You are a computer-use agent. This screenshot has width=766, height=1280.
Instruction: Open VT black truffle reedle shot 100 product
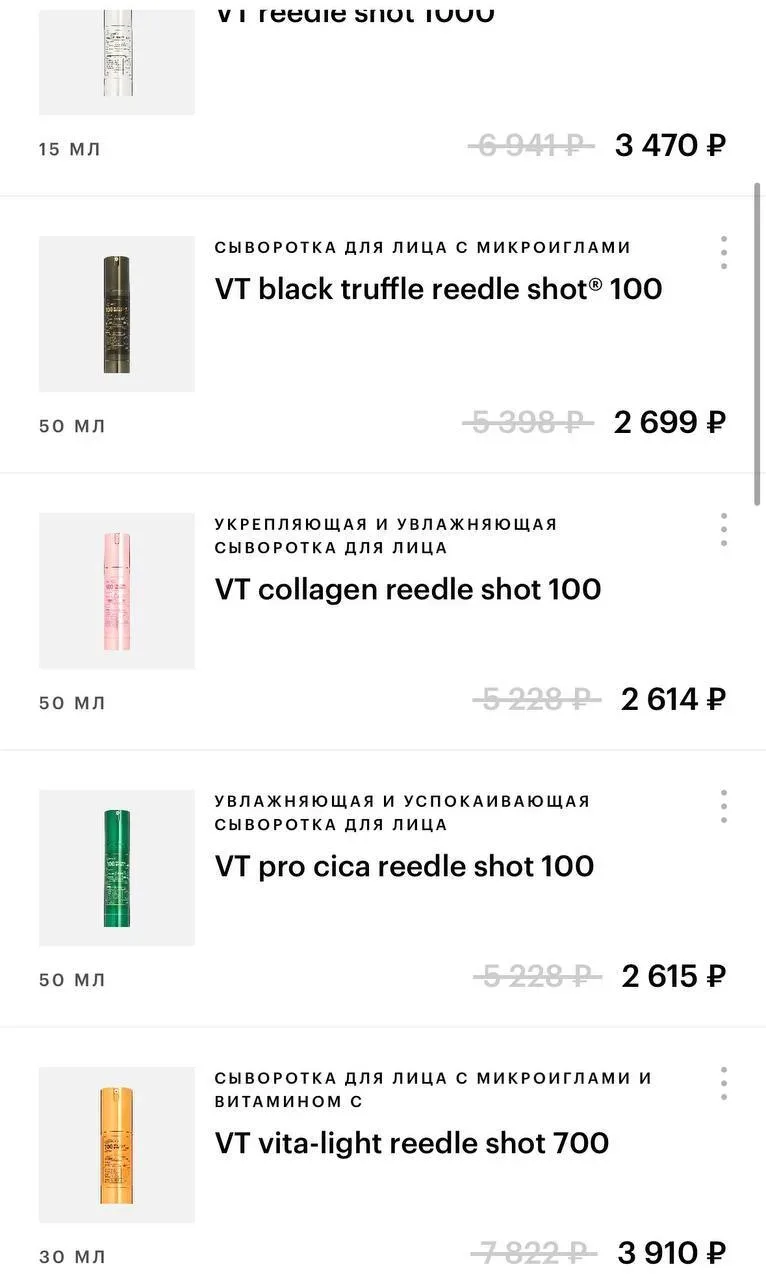[x=438, y=289]
